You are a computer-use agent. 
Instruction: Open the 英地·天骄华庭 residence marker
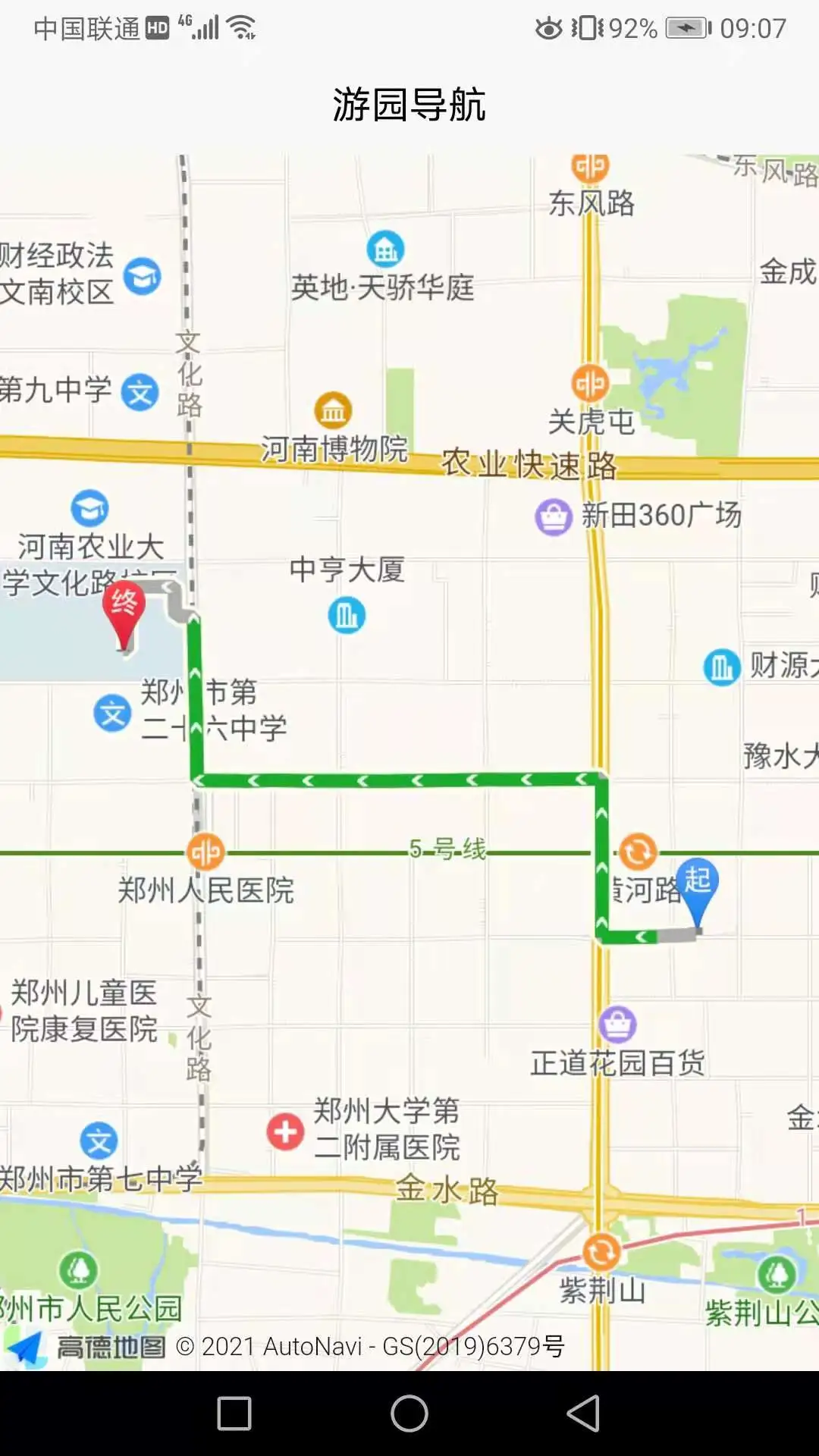click(x=385, y=249)
